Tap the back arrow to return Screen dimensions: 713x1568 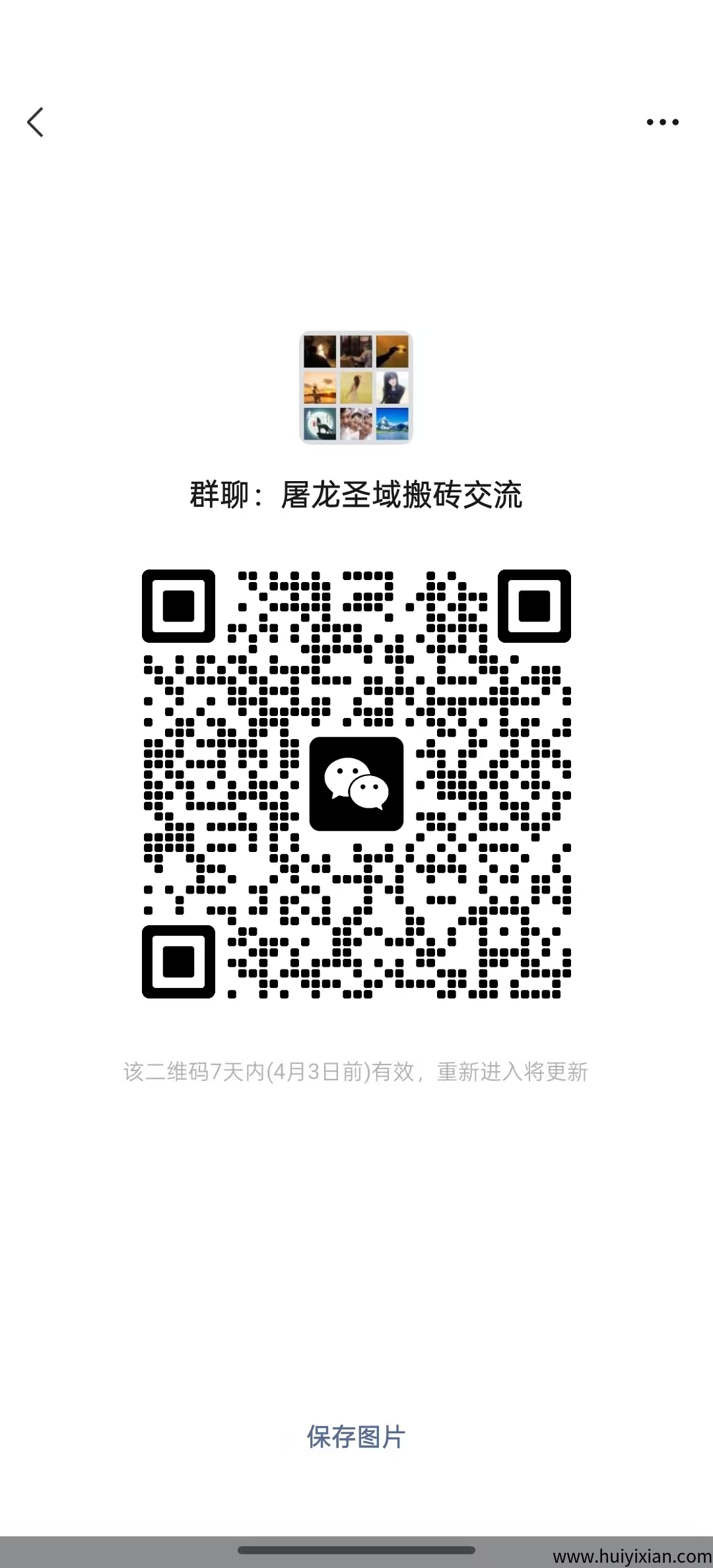click(36, 122)
